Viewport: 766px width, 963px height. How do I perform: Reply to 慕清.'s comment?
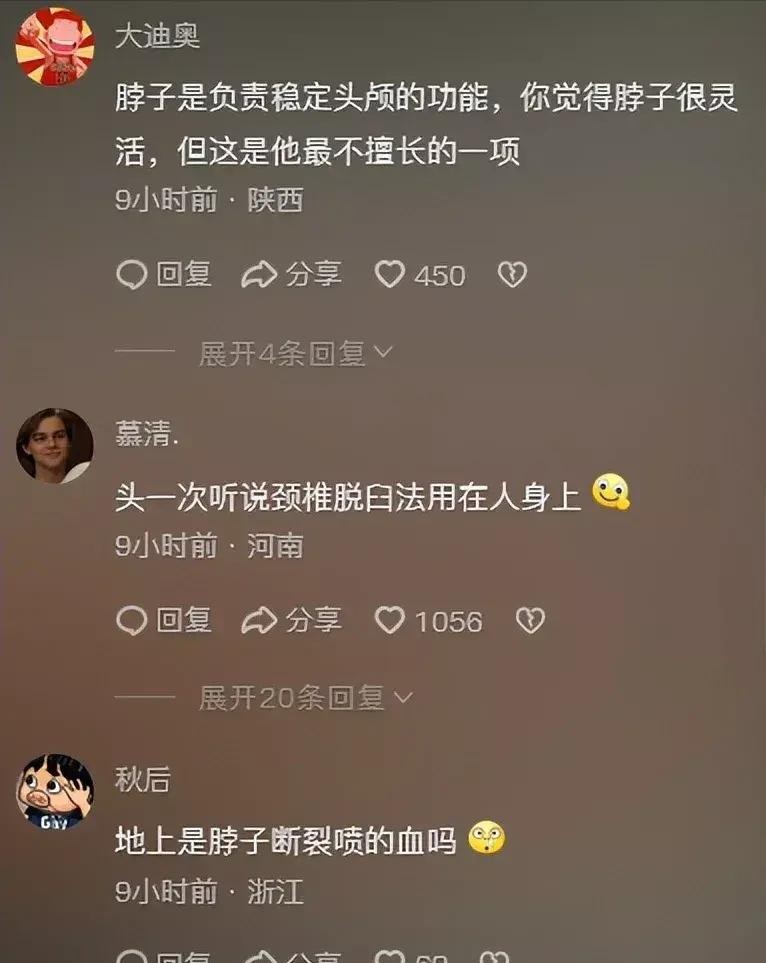click(164, 621)
